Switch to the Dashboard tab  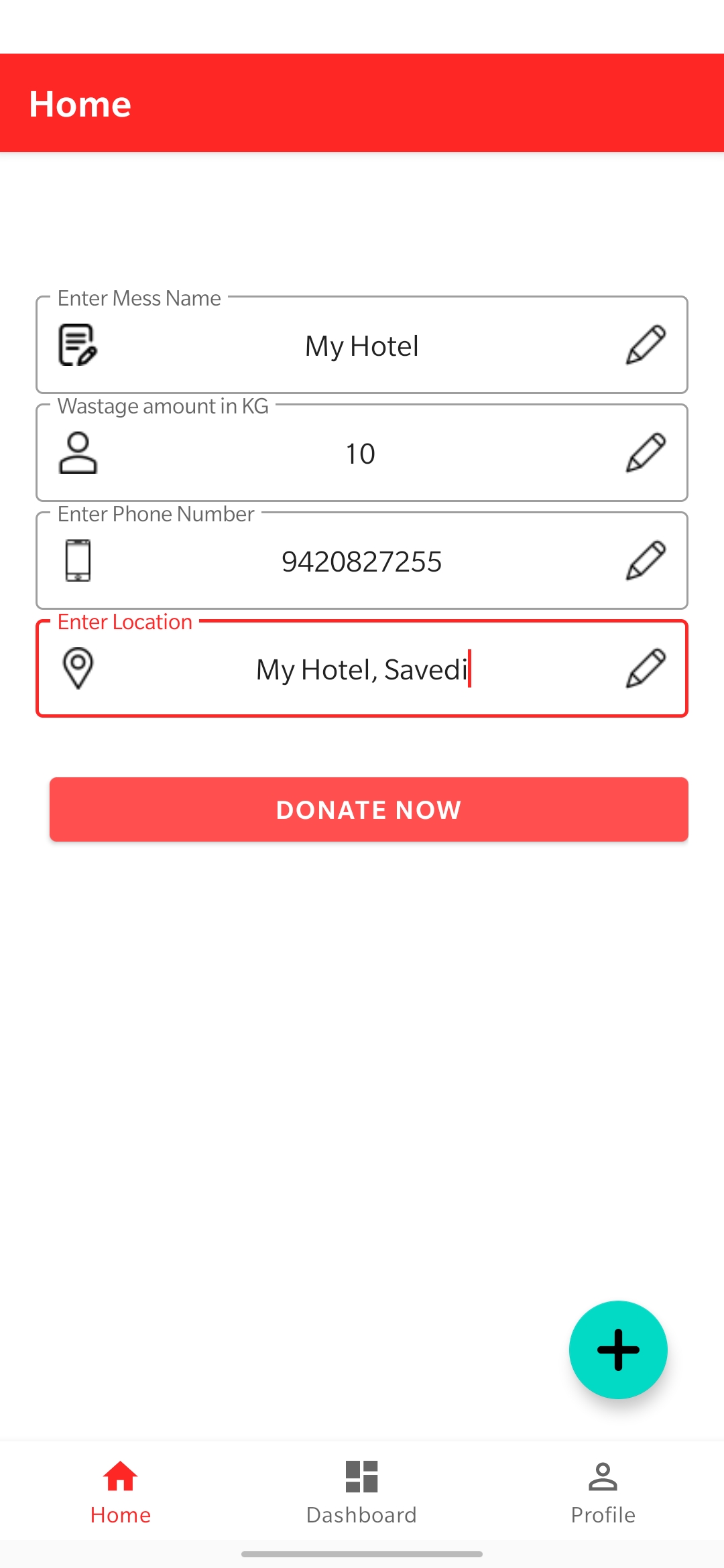[x=362, y=1492]
